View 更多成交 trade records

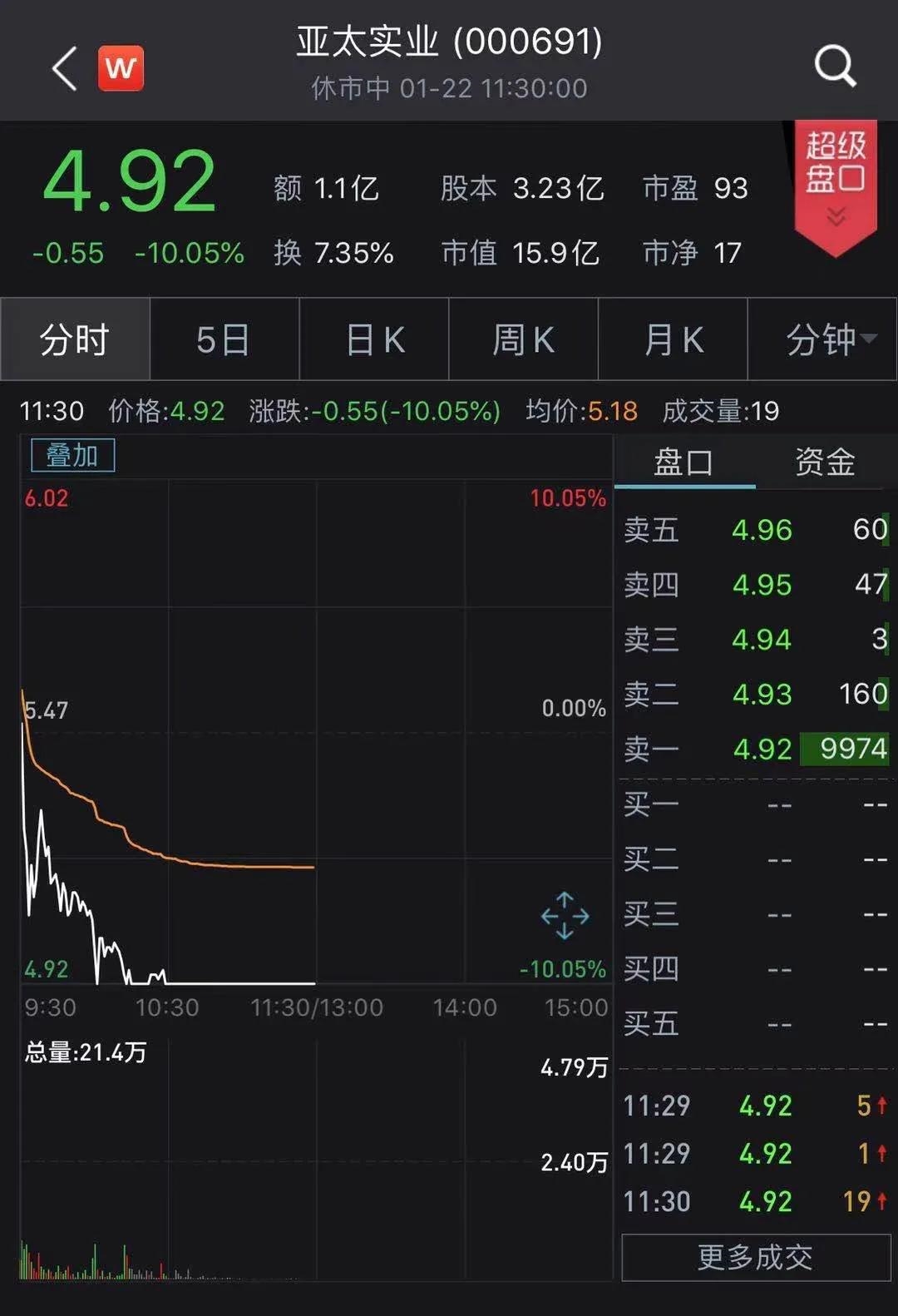pos(756,1257)
